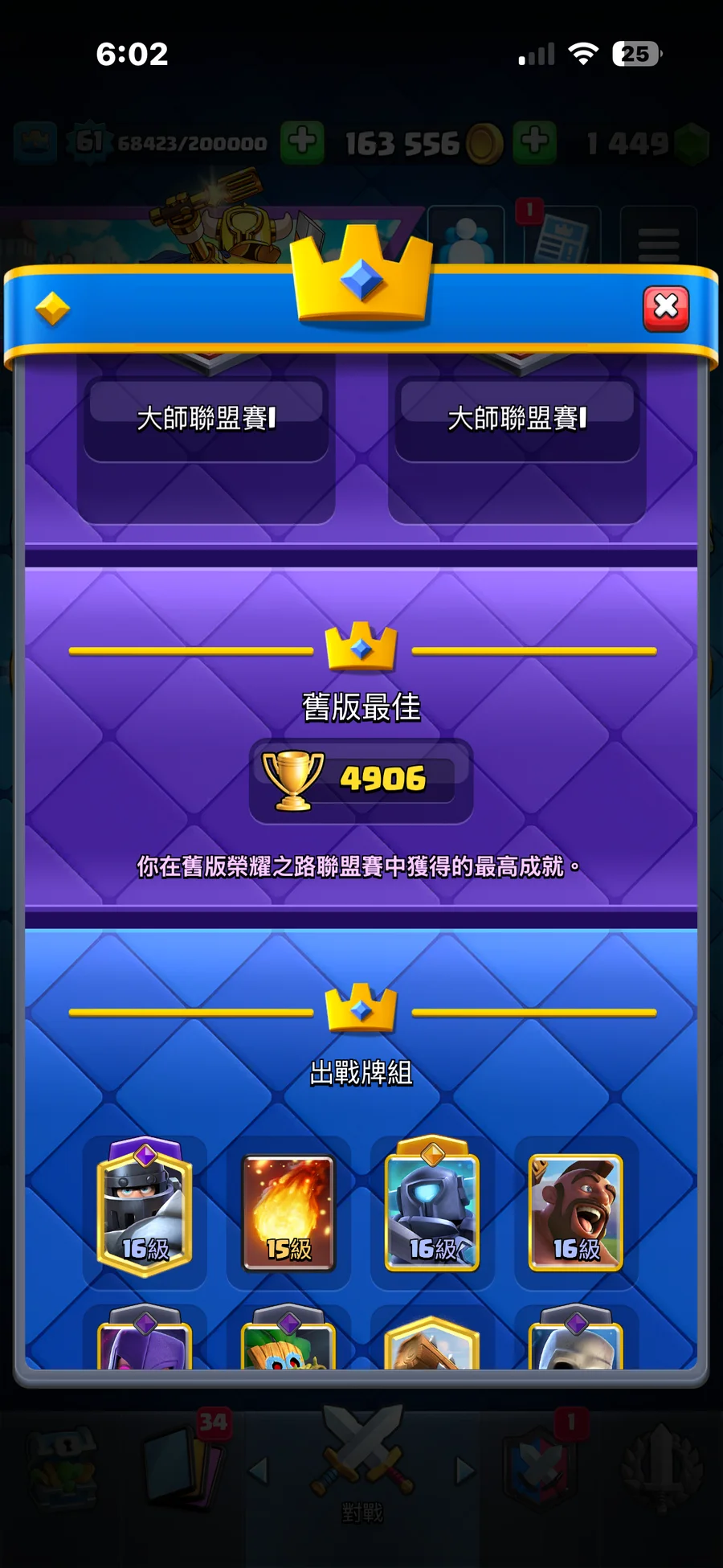The image size is (723, 1568).
Task: Close the league details popup
Action: [x=666, y=308]
